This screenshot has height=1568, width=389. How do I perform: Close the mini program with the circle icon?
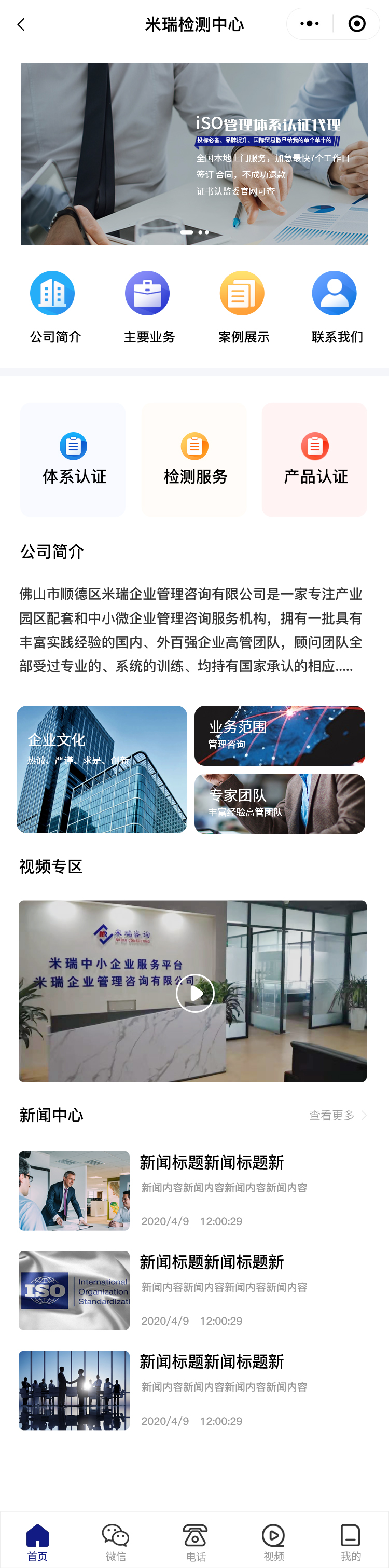click(357, 24)
